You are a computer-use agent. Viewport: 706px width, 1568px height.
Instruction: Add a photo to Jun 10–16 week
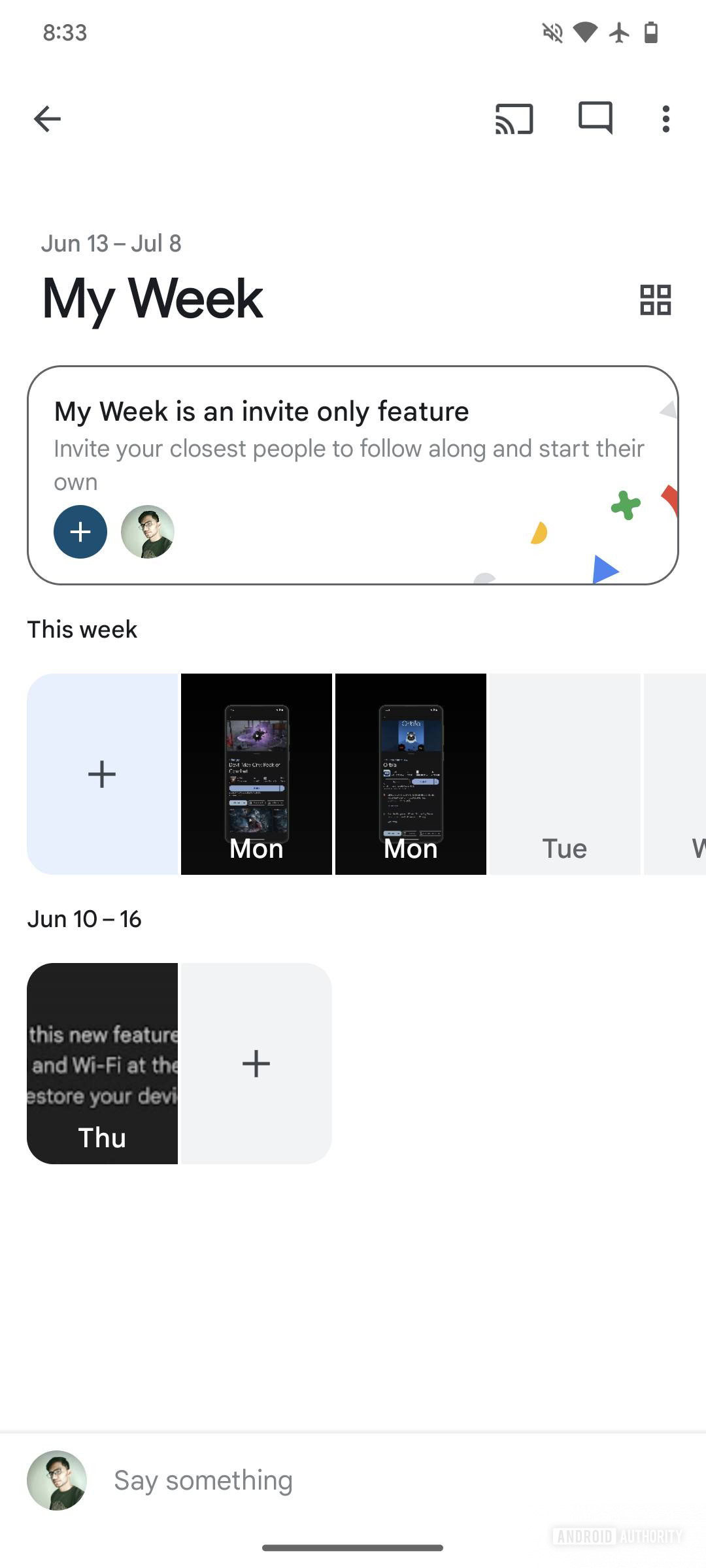256,1063
